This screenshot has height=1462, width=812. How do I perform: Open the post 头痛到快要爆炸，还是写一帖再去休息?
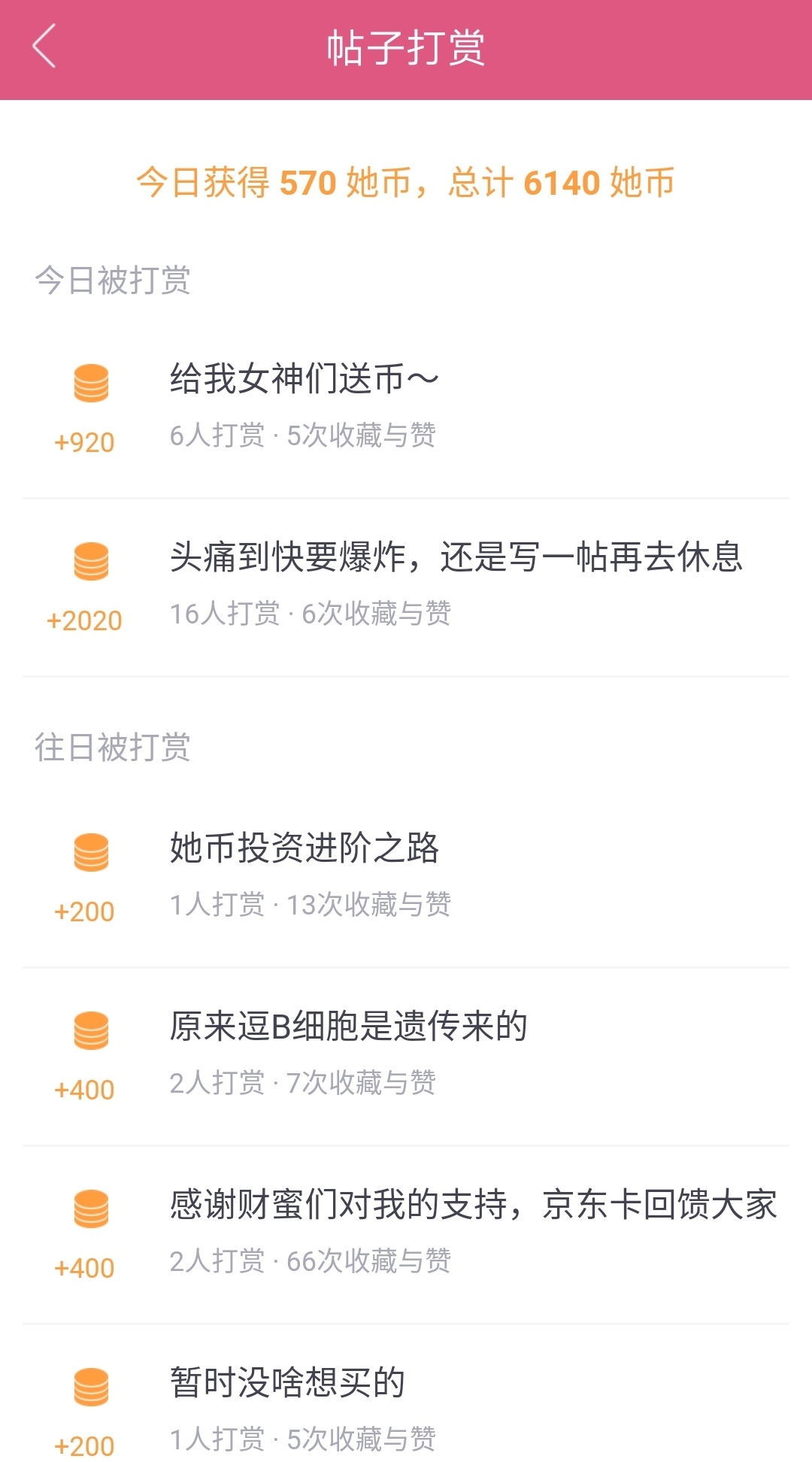pyautogui.click(x=406, y=587)
